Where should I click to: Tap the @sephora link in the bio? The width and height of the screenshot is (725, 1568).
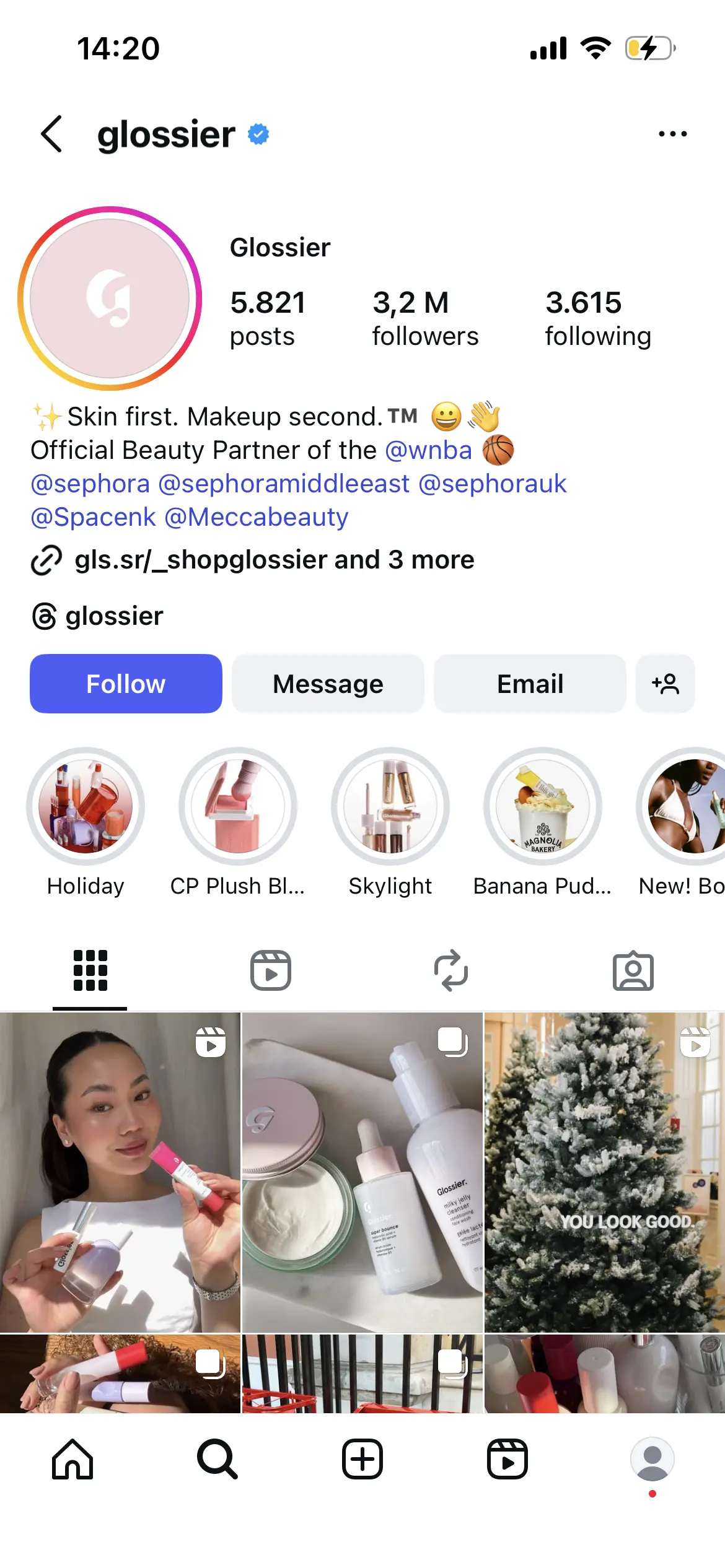click(89, 483)
